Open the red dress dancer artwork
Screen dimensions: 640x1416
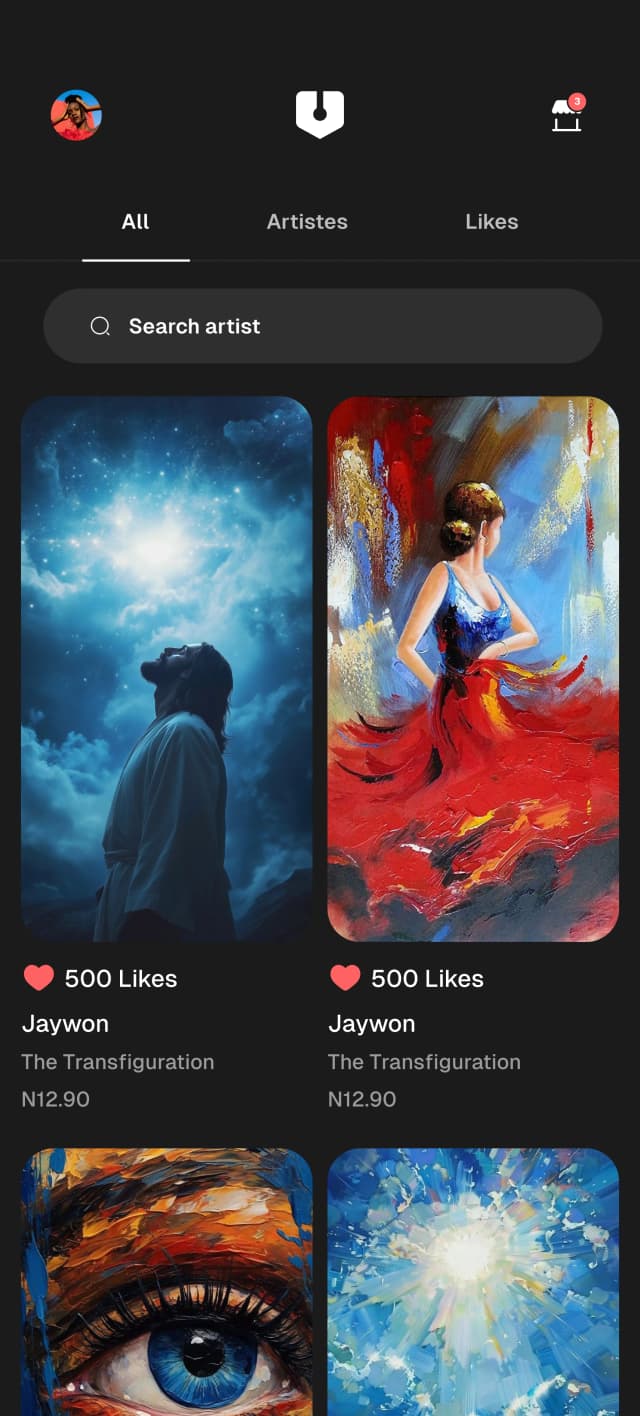pos(473,668)
